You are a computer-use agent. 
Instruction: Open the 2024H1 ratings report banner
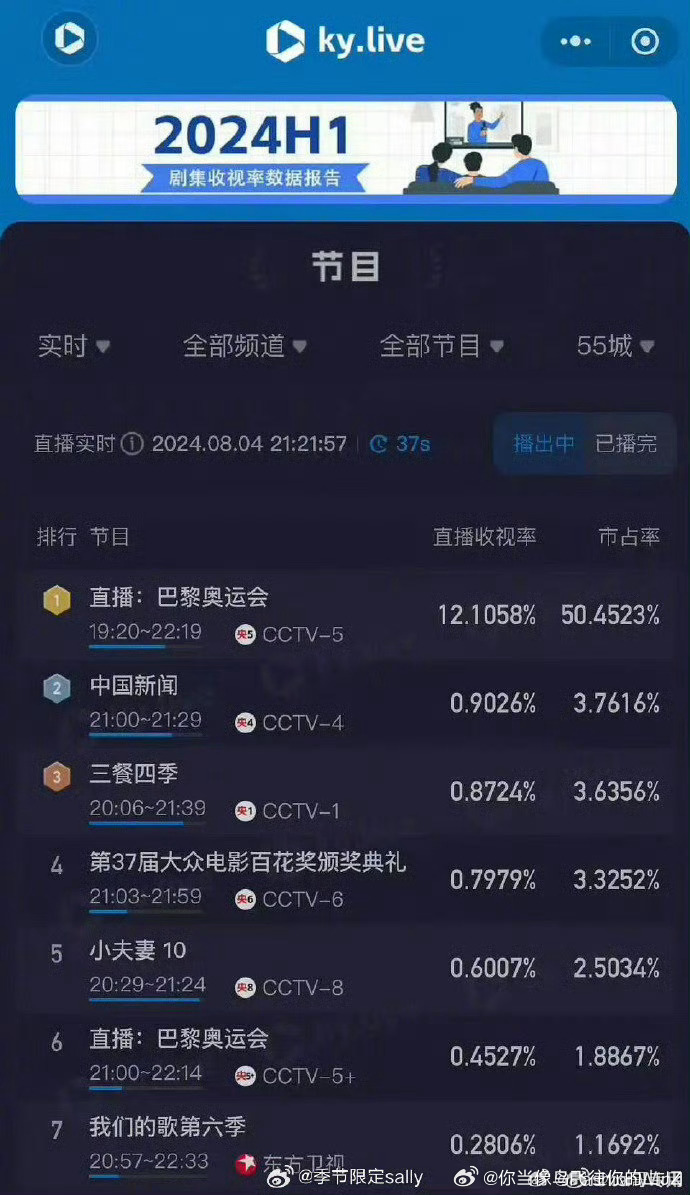pos(345,148)
